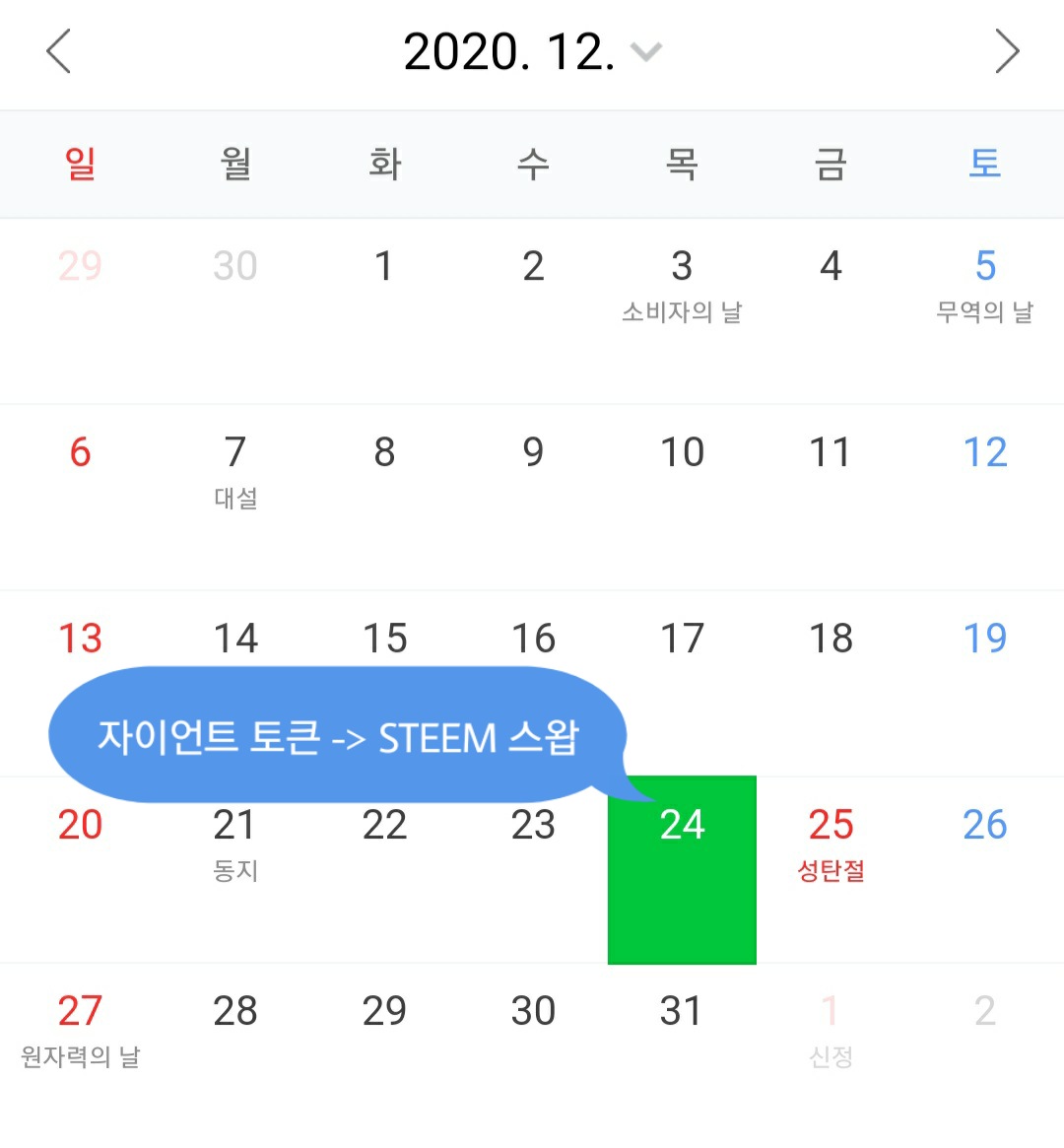Select Saturday December 12
Image resolution: width=1064 pixels, height=1148 pixels.
984,452
